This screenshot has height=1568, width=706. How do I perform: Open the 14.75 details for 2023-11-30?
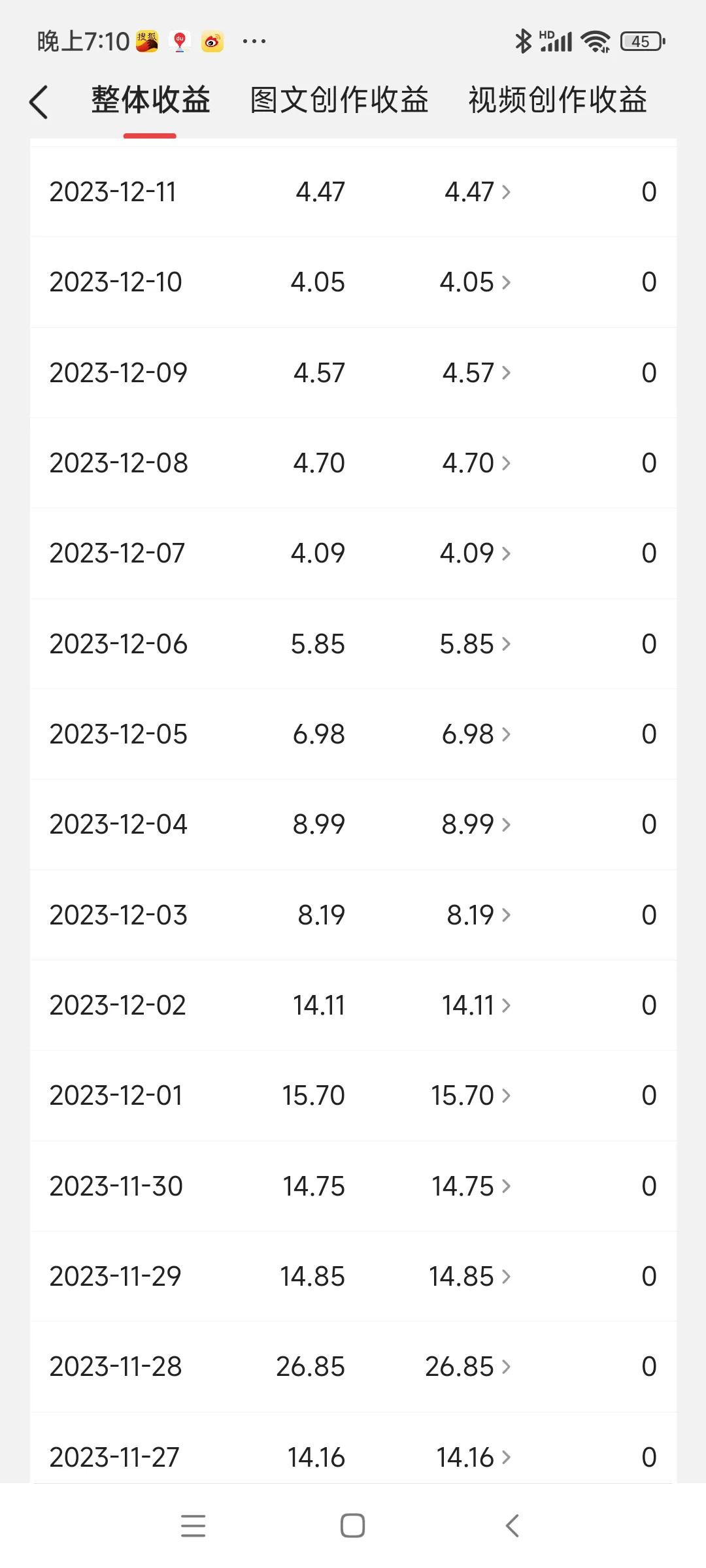[471, 1186]
